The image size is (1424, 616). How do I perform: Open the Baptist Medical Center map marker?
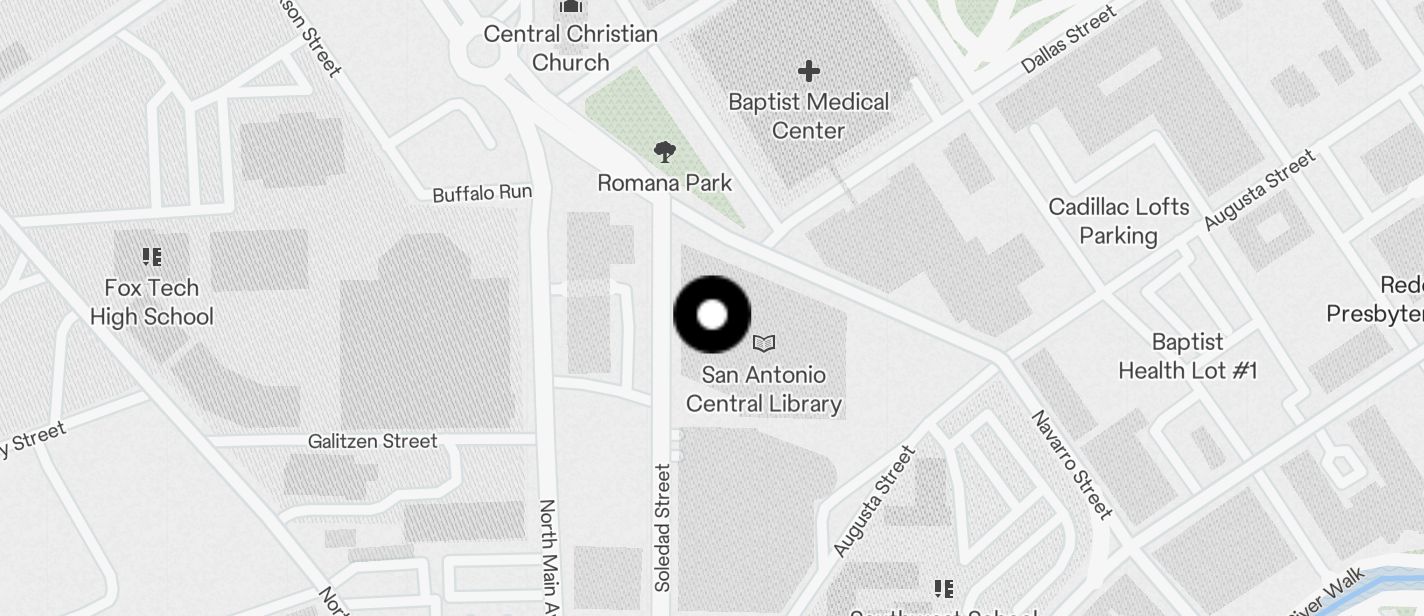coord(808,72)
